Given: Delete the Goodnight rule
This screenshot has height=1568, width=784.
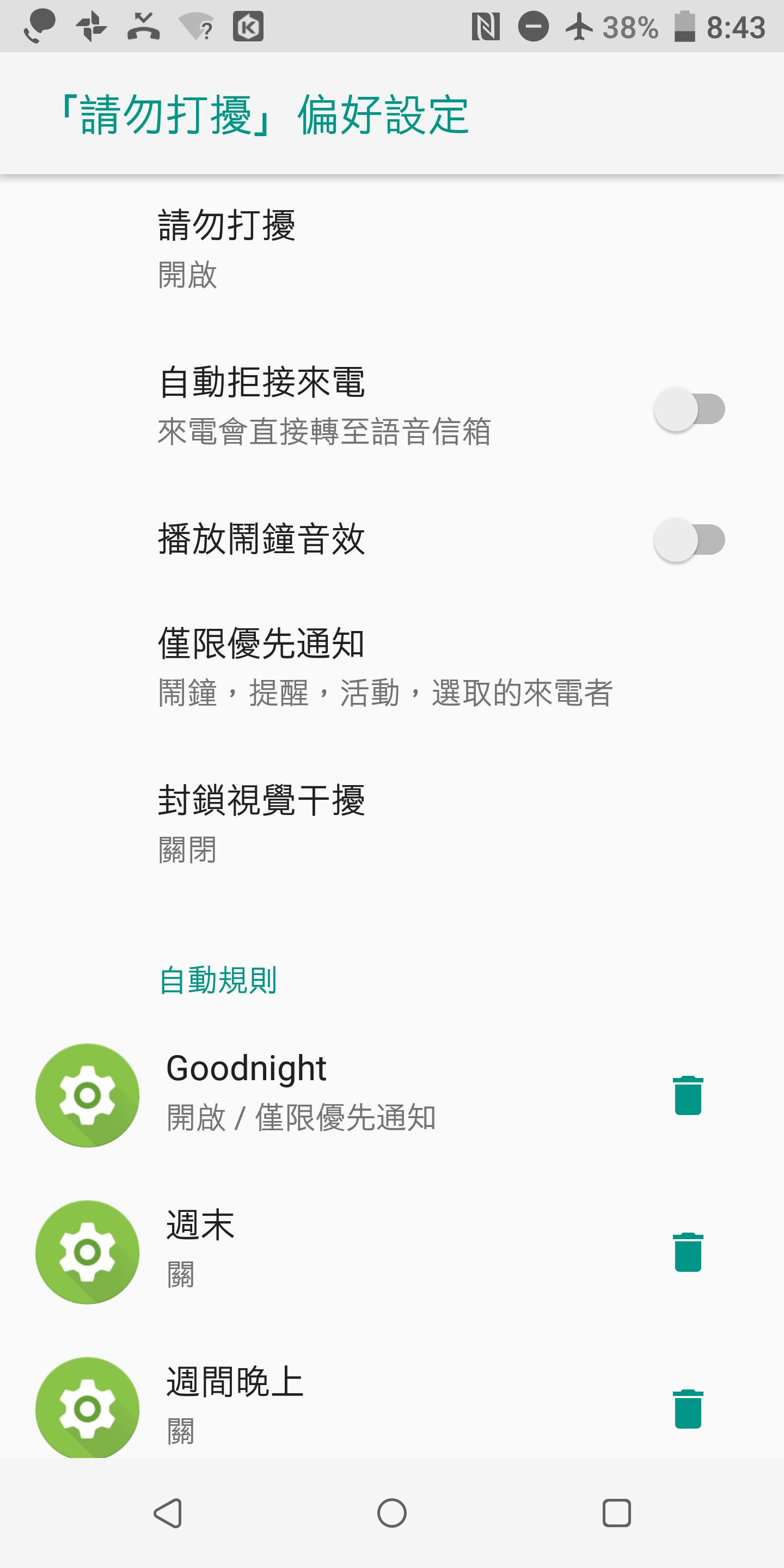Looking at the screenshot, I should tap(688, 1095).
